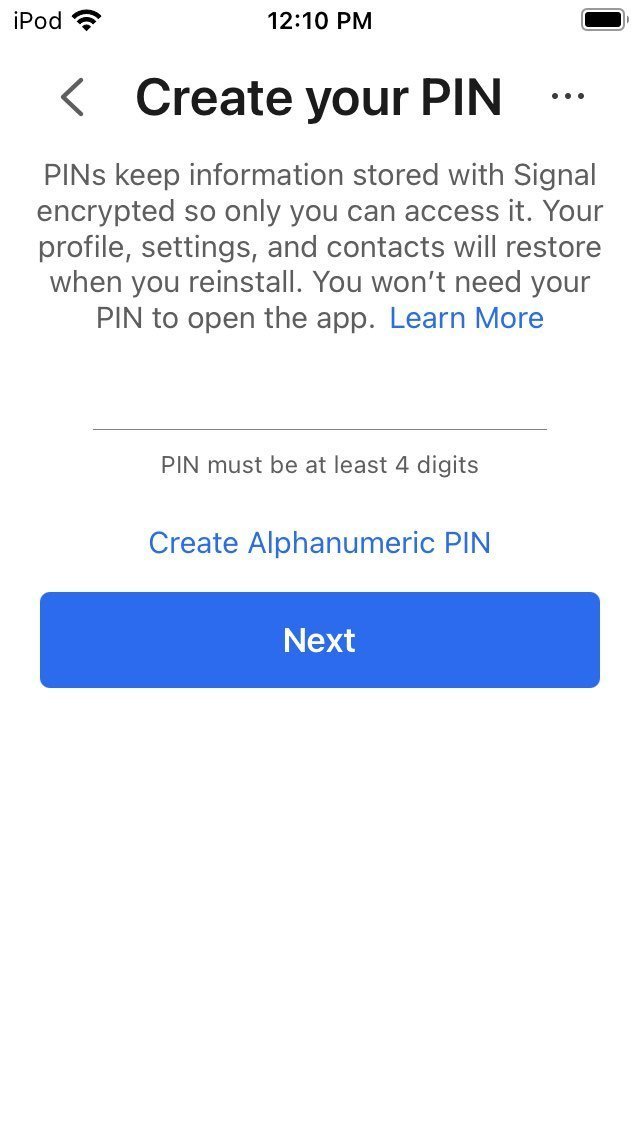This screenshot has width=640, height=1136.
Task: Open the Learn More link
Action: pyautogui.click(x=466, y=318)
